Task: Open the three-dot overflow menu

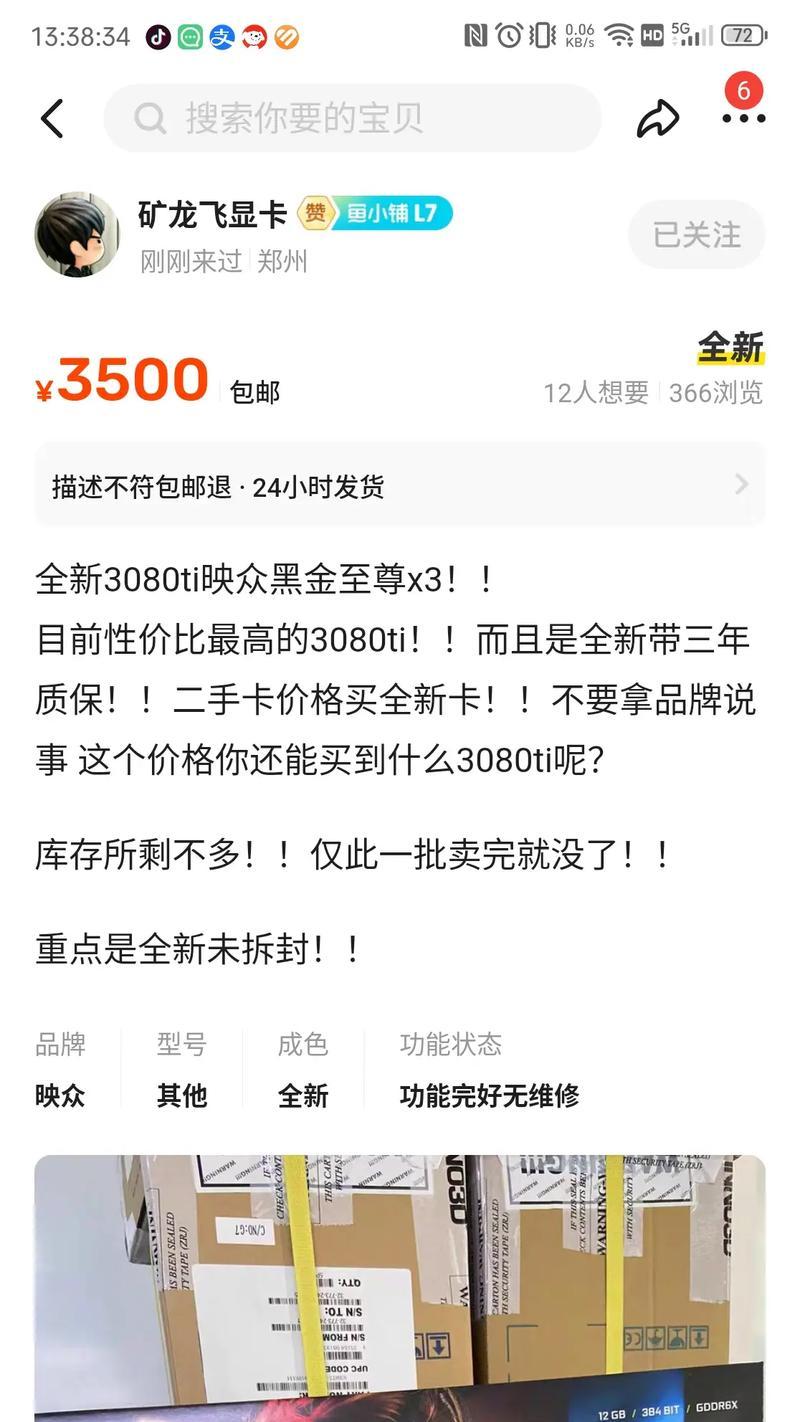Action: pyautogui.click(x=744, y=118)
